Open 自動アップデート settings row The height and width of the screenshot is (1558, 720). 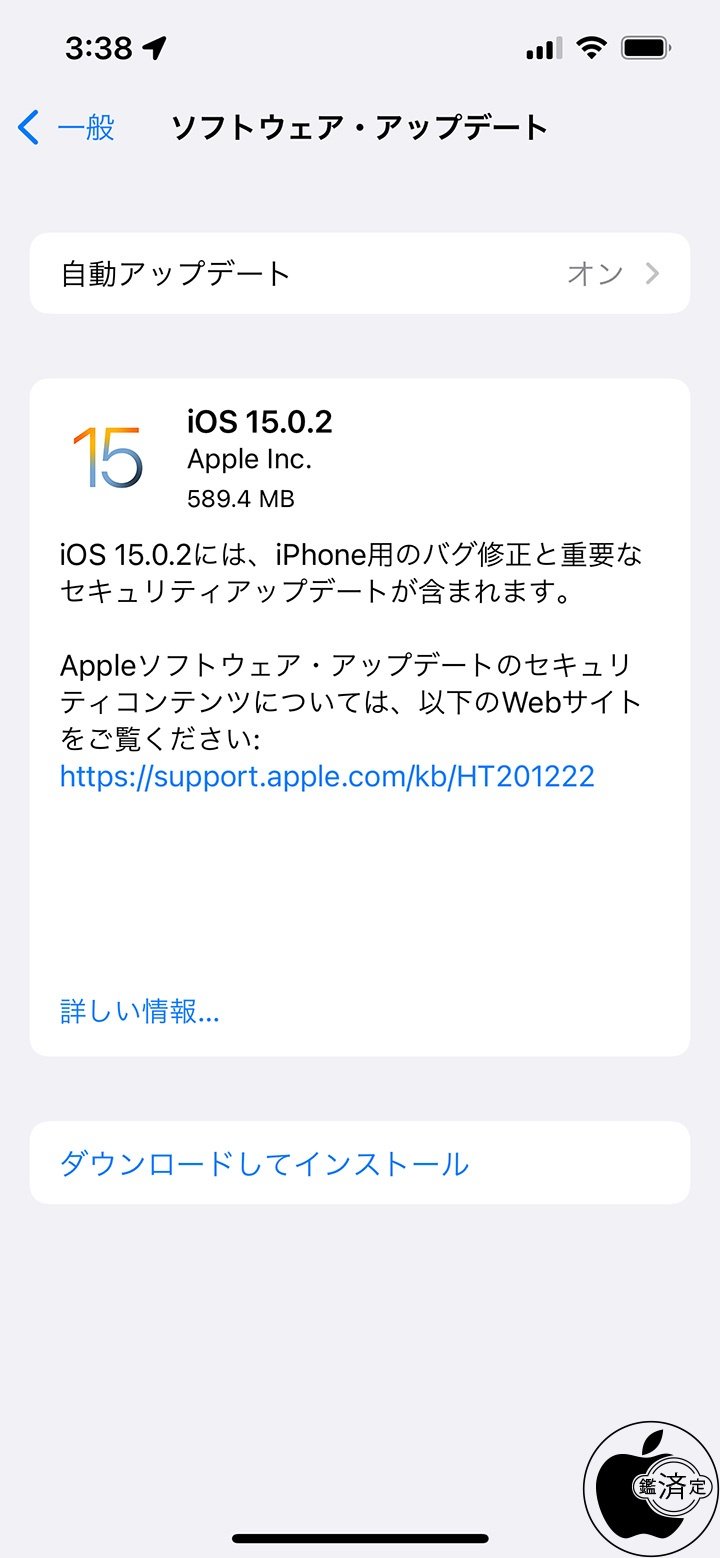pos(360,273)
